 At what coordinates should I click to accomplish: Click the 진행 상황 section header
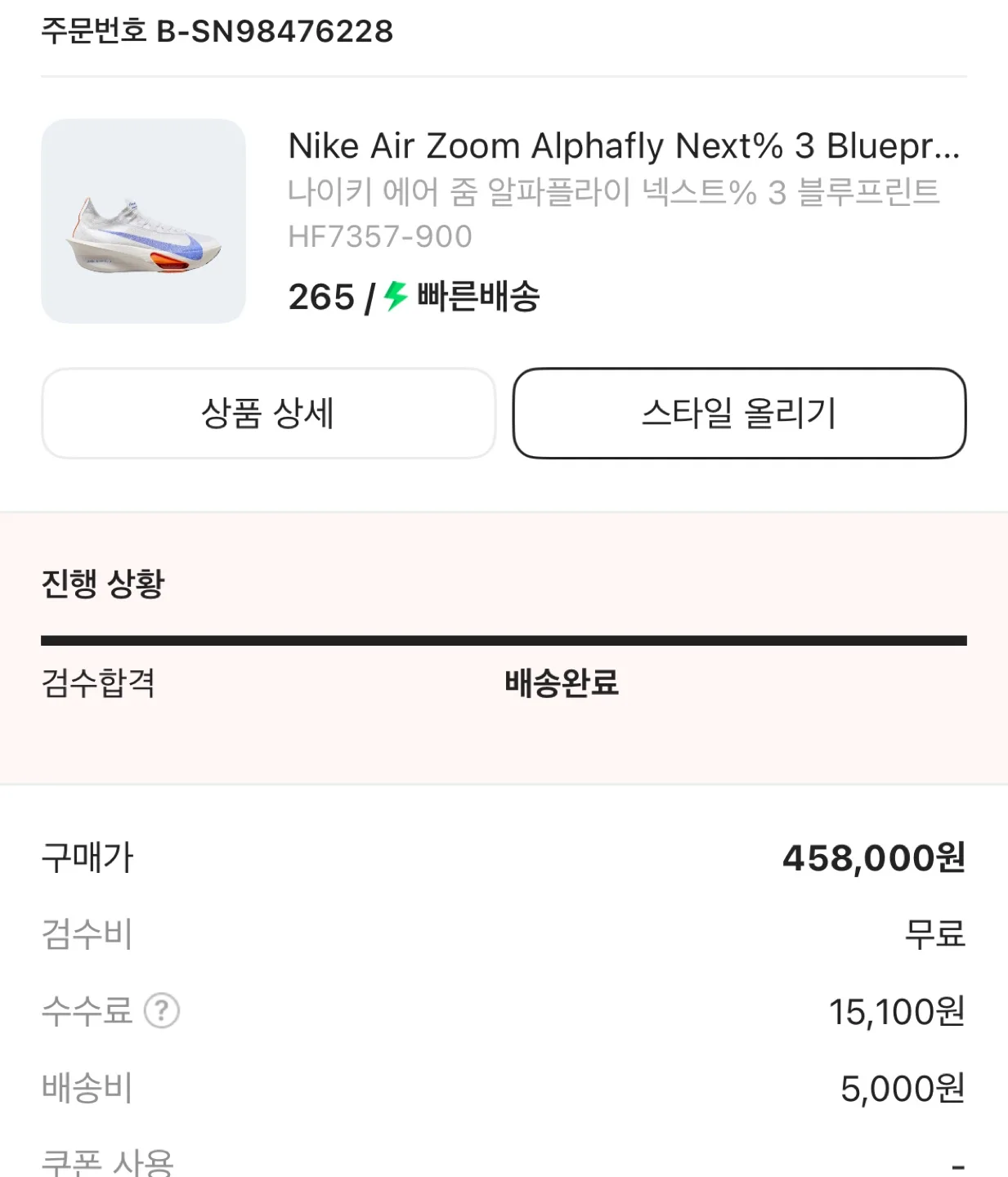click(x=105, y=582)
